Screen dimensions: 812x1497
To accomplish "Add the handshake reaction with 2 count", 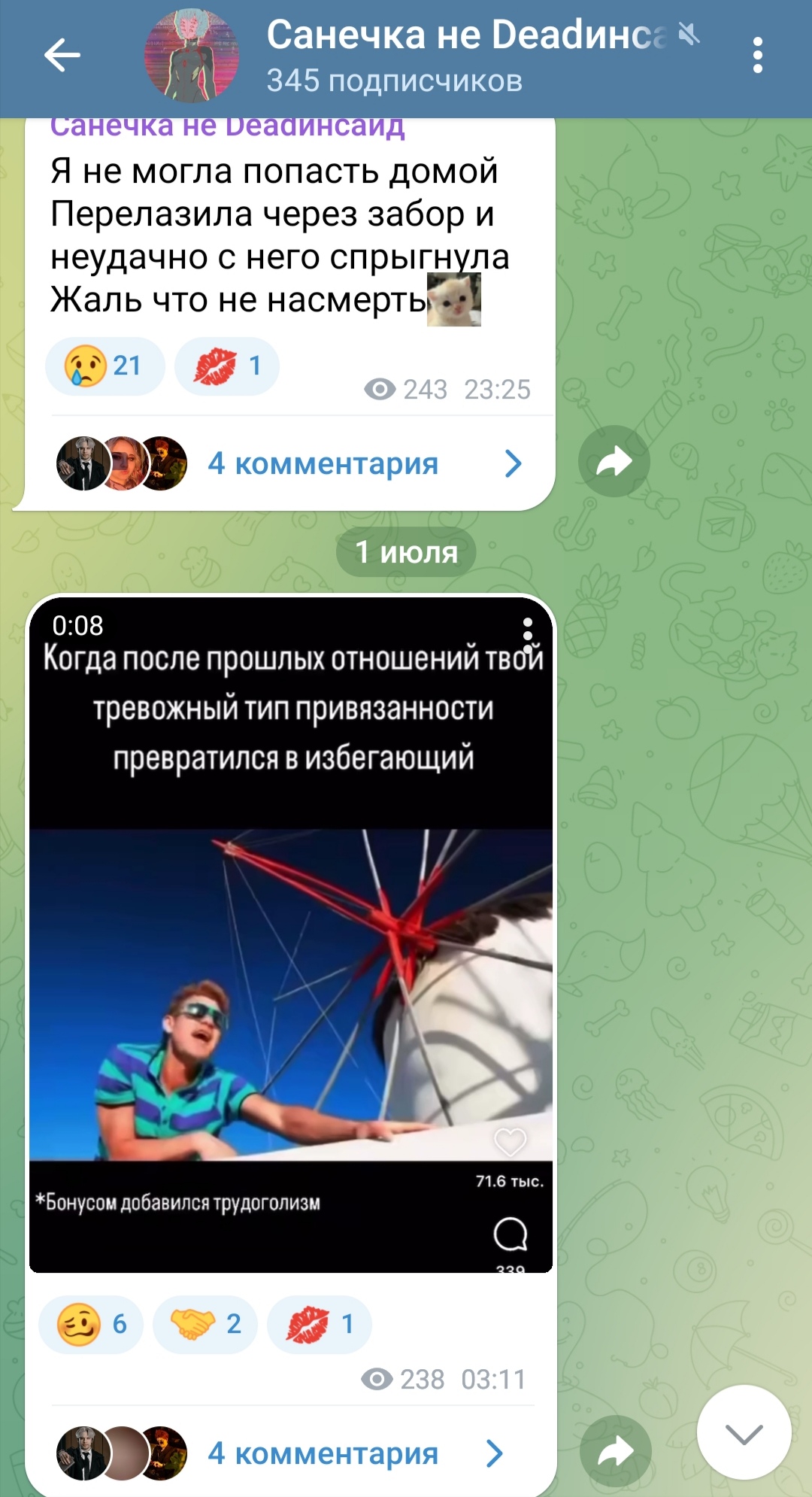I will (205, 1325).
